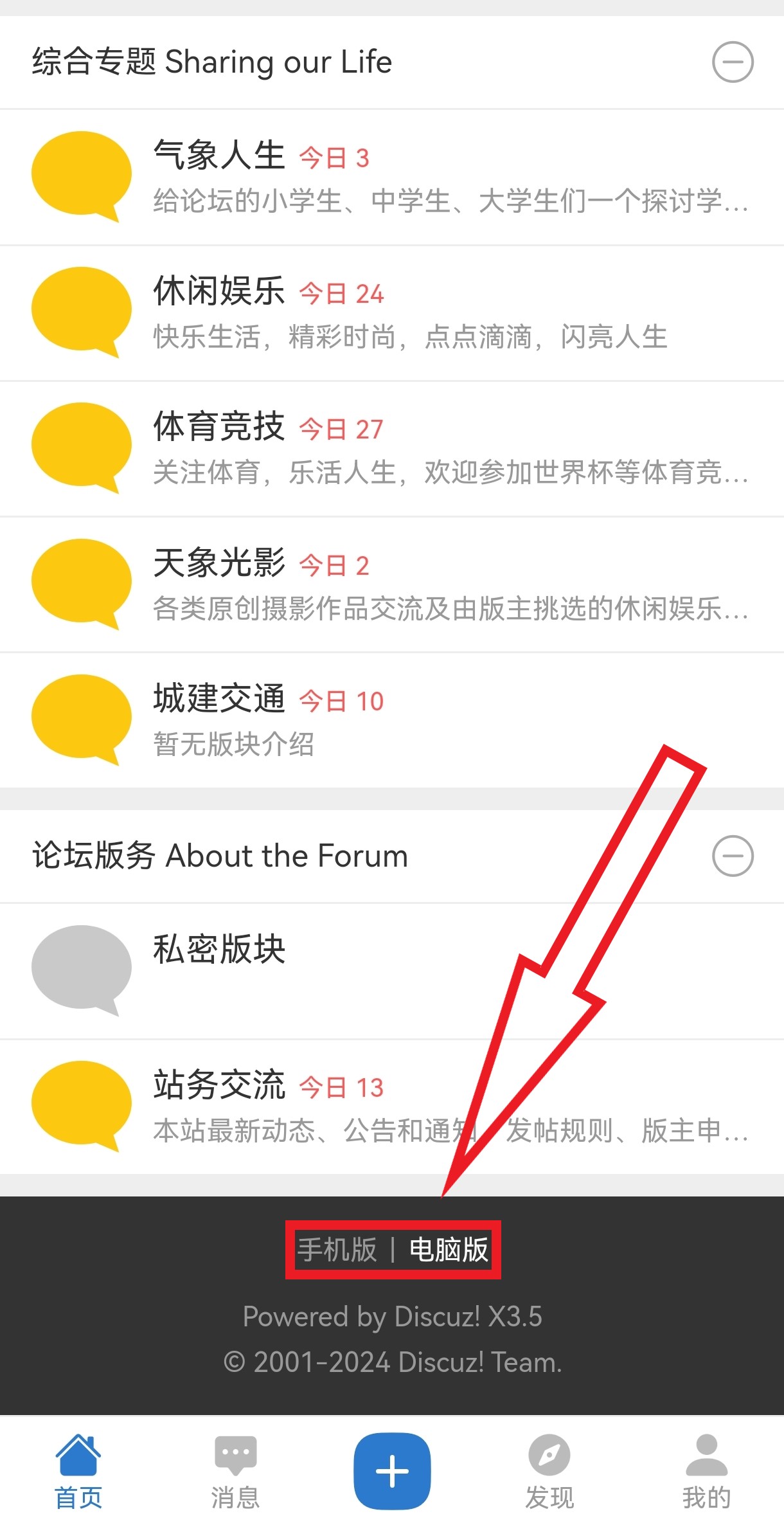Select the 手机版 mobile version link
The image size is (784, 1525).
337,1250
